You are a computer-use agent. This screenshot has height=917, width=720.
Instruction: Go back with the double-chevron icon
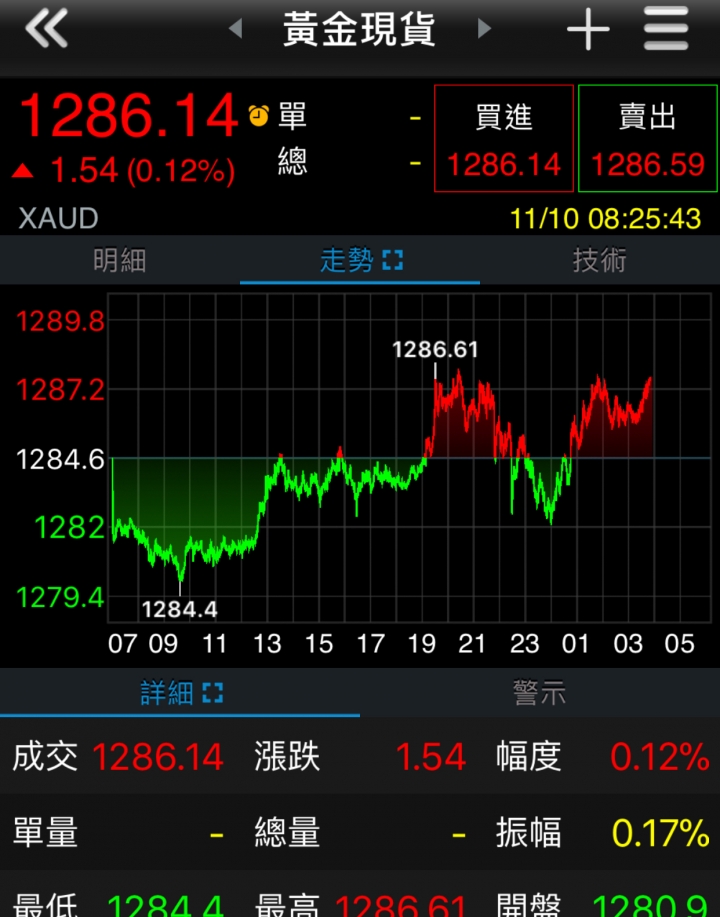[47, 30]
